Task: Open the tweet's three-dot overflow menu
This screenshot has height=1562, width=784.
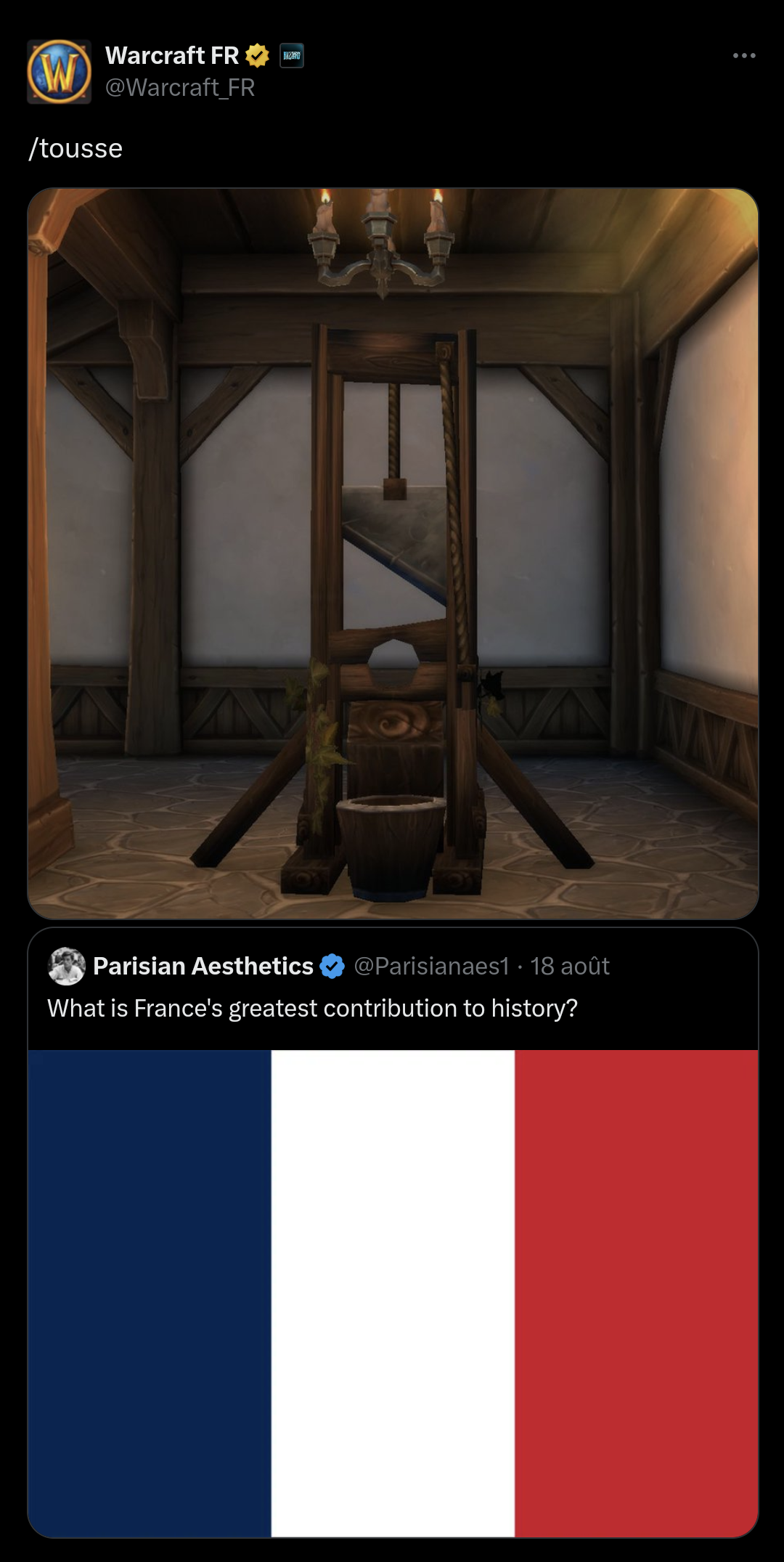Action: coord(744,56)
